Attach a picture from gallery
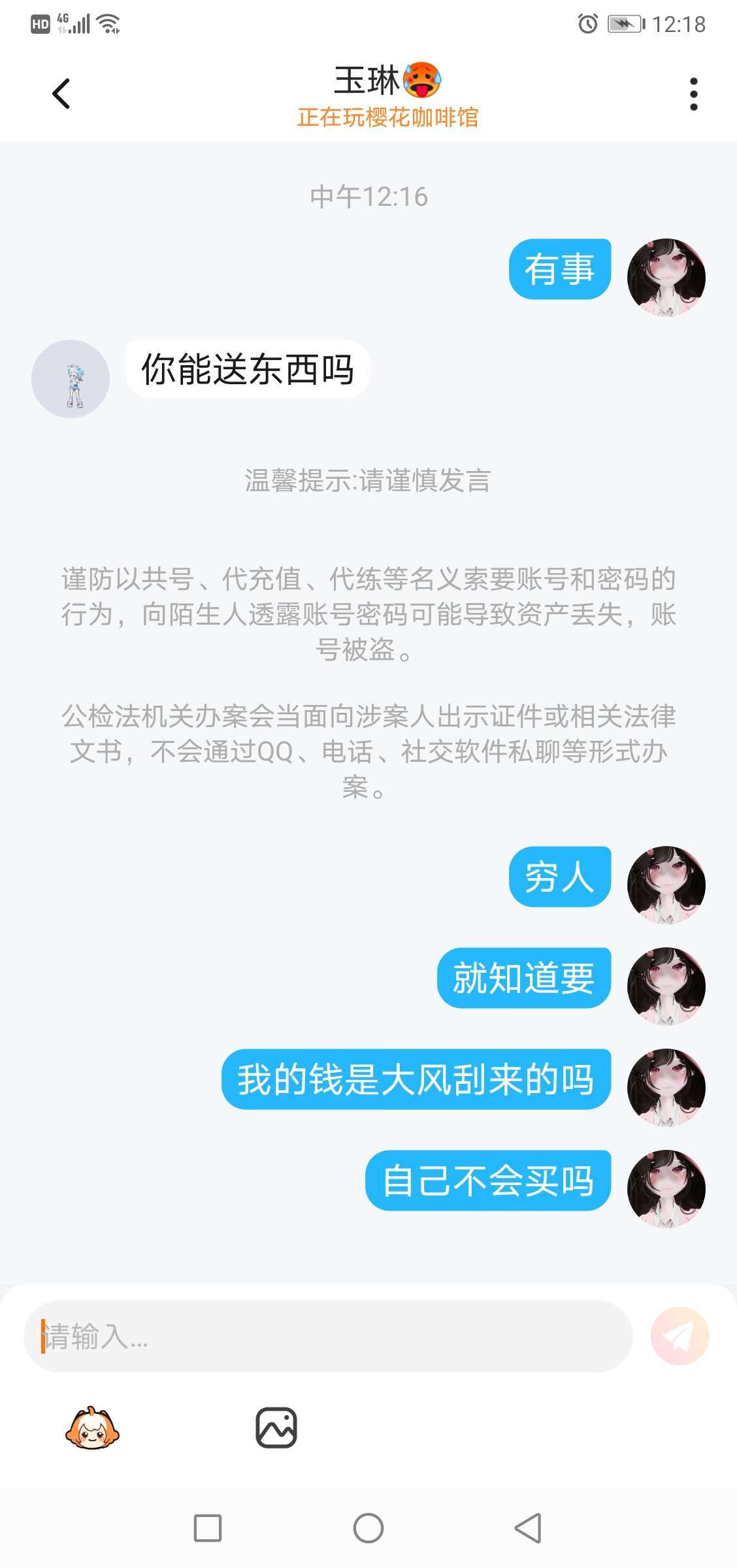This screenshot has width=737, height=1568. coord(276,1428)
